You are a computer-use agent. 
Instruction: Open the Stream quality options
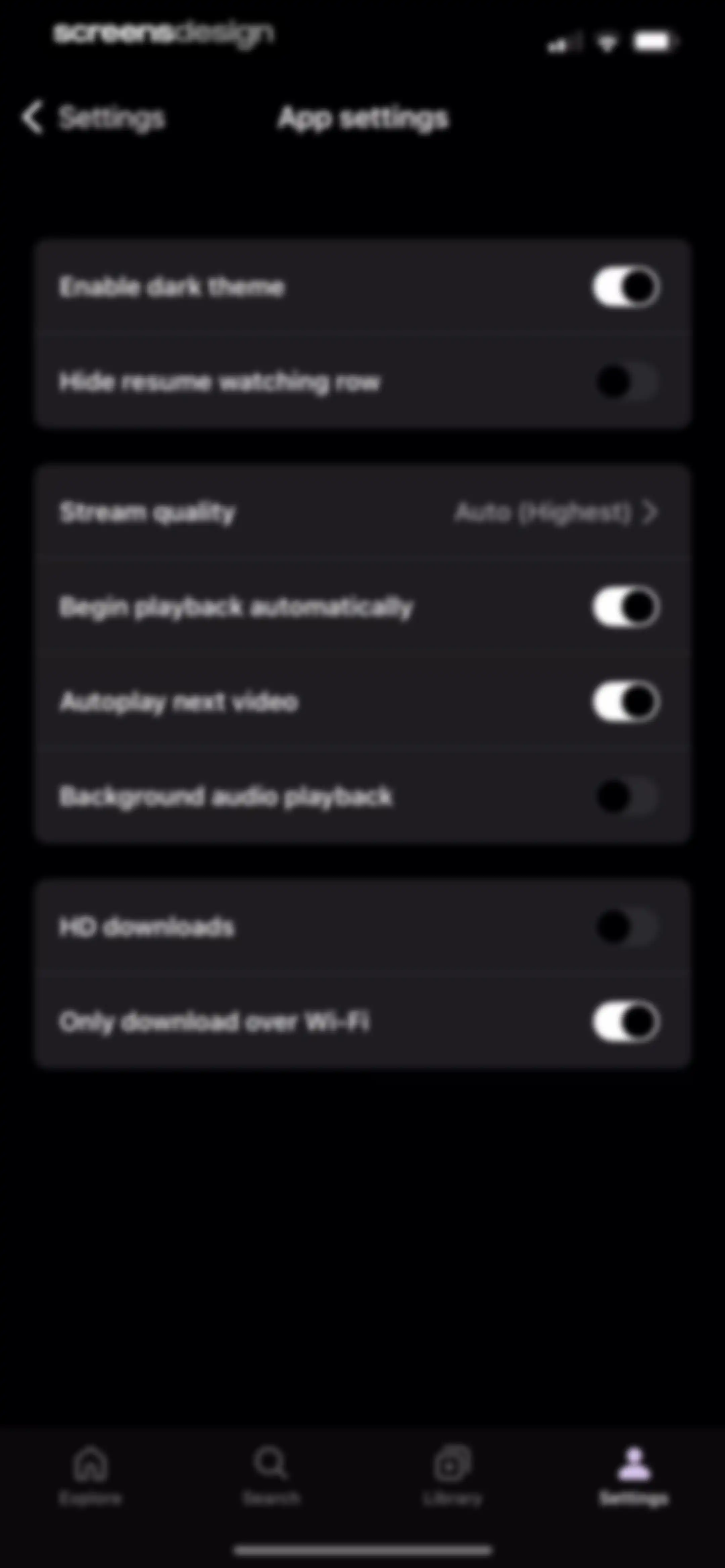pyautogui.click(x=362, y=512)
